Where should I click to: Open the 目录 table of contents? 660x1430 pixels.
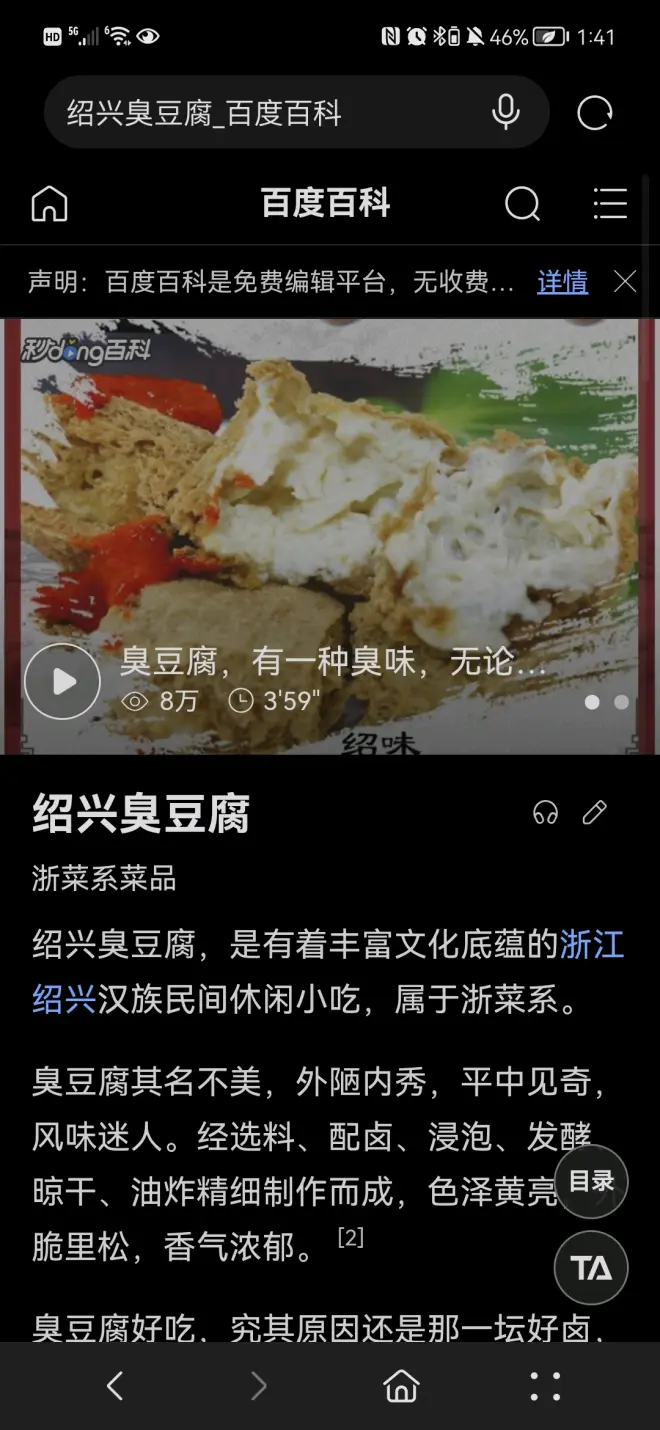591,1181
